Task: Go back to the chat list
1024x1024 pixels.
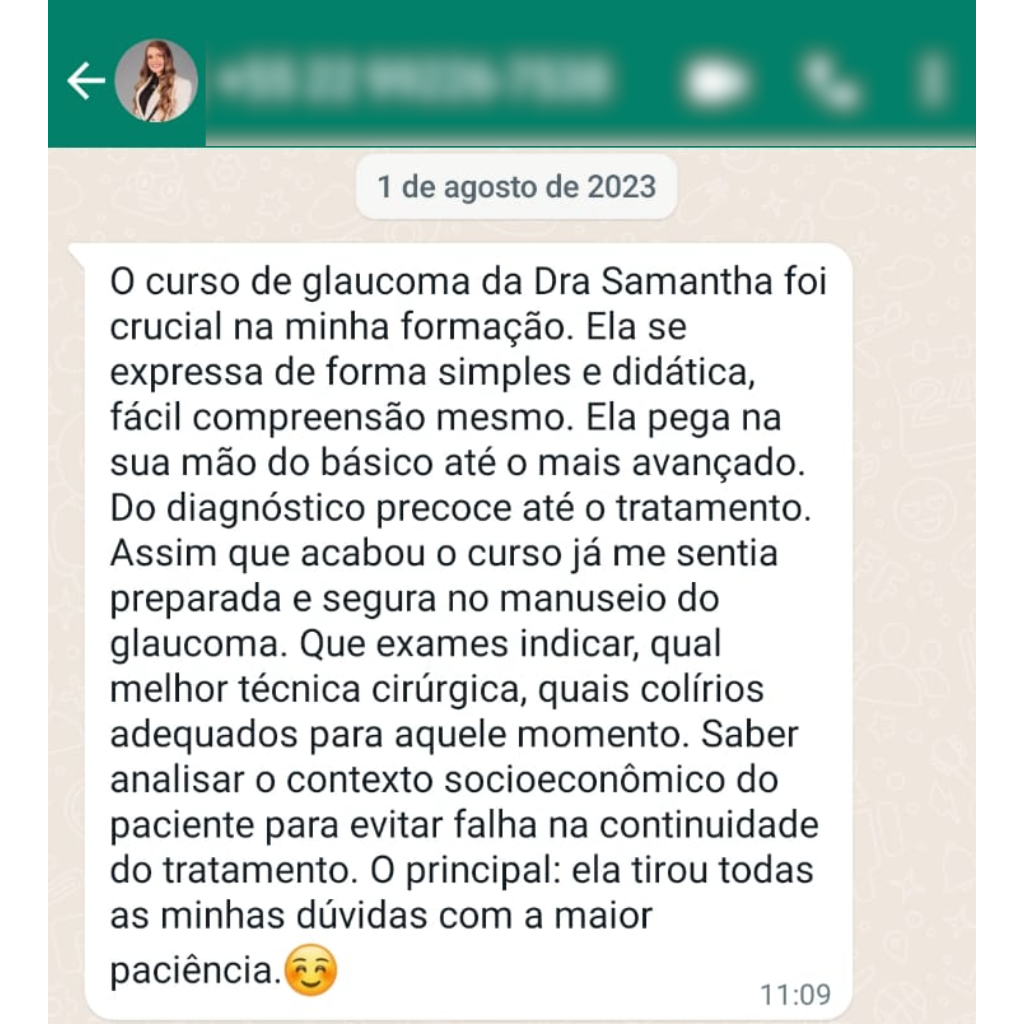Action: point(86,81)
